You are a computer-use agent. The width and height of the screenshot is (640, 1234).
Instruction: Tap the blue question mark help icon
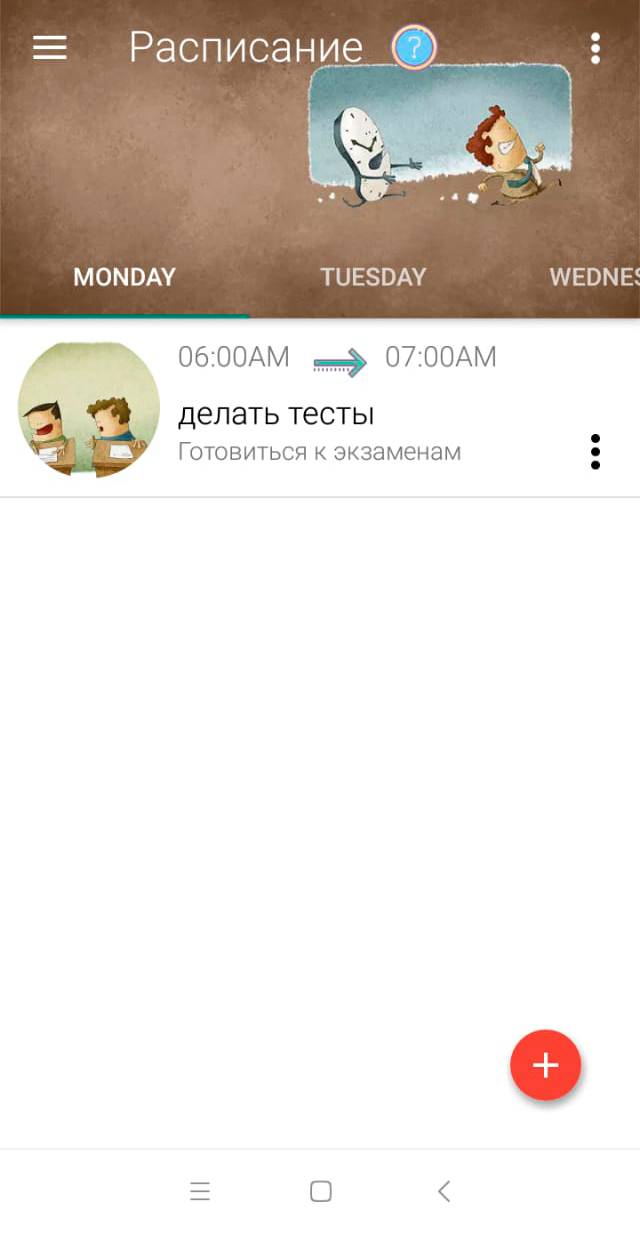(x=413, y=48)
